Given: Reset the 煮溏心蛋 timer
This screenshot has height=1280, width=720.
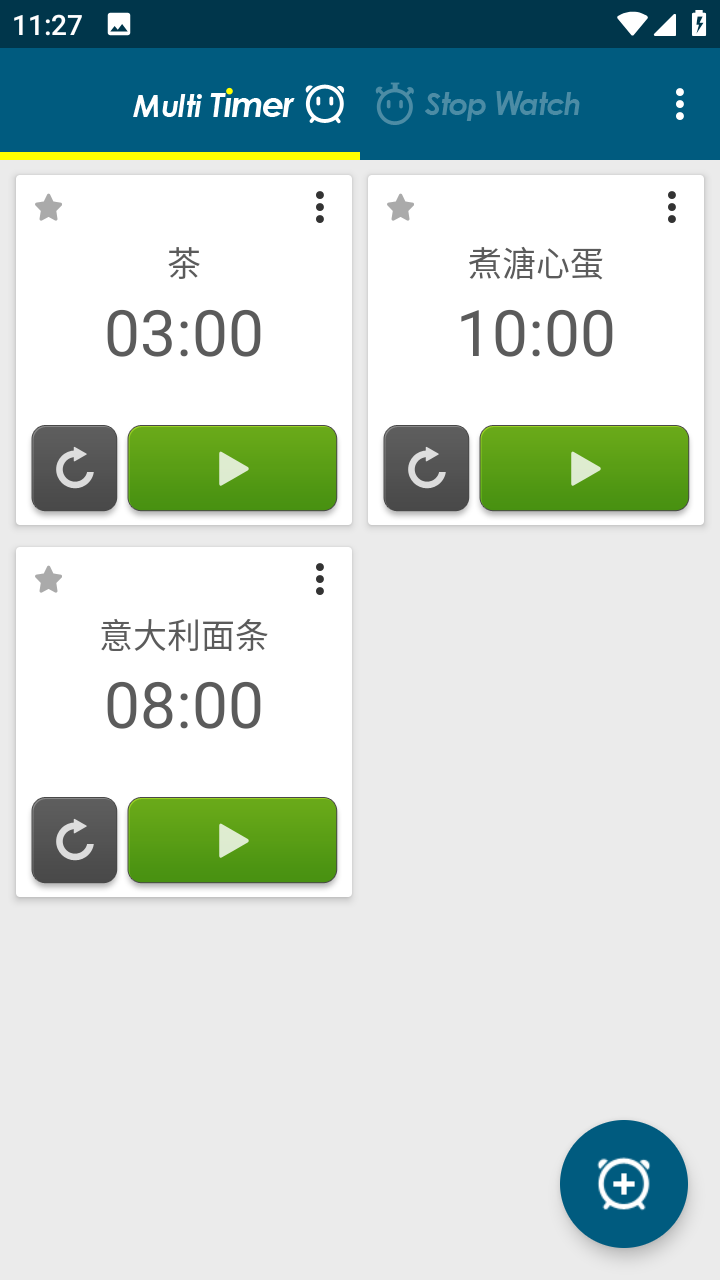Looking at the screenshot, I should pos(426,467).
